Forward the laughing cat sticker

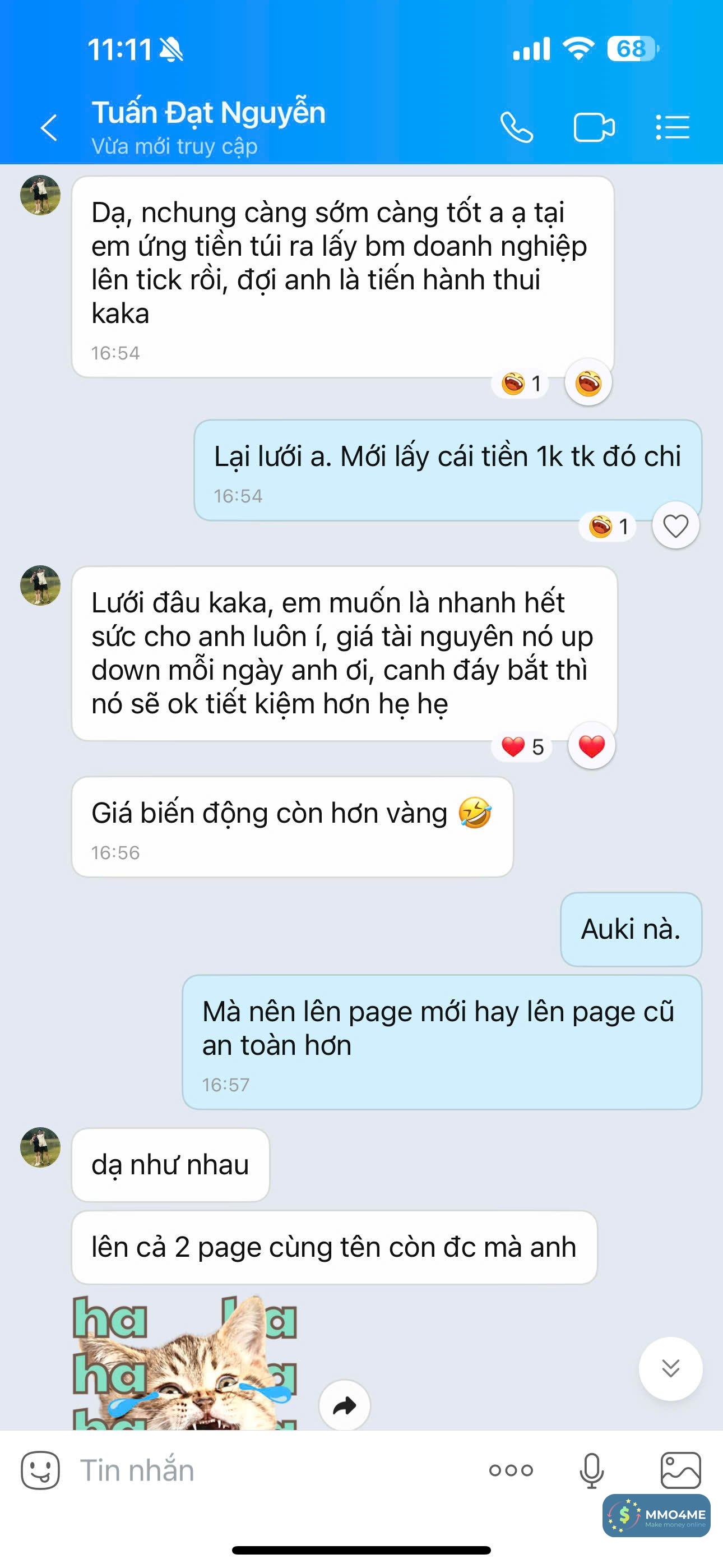(345, 1405)
